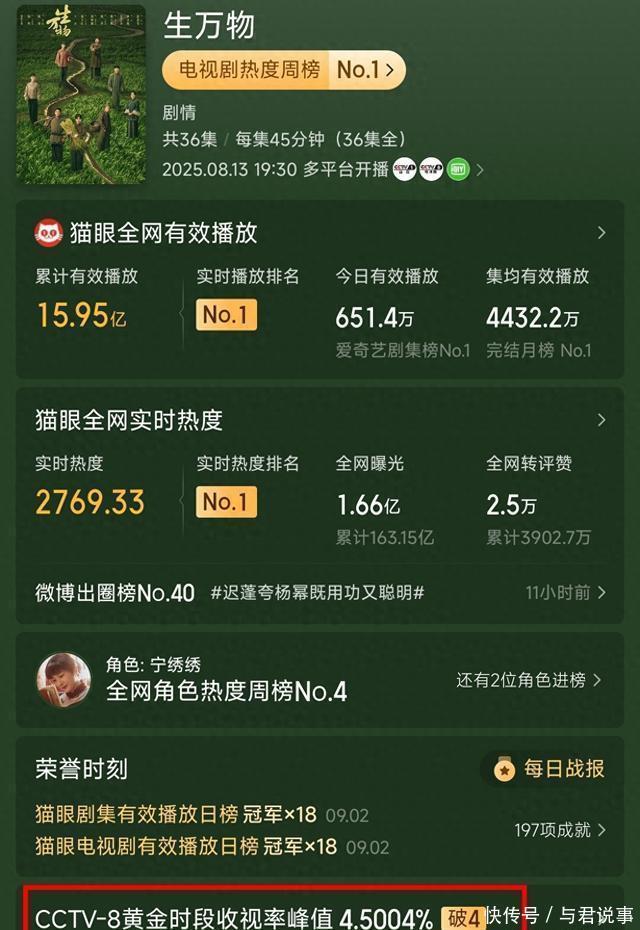Show 还有2位角色进榜 list
640x930 pixels.
click(x=528, y=680)
